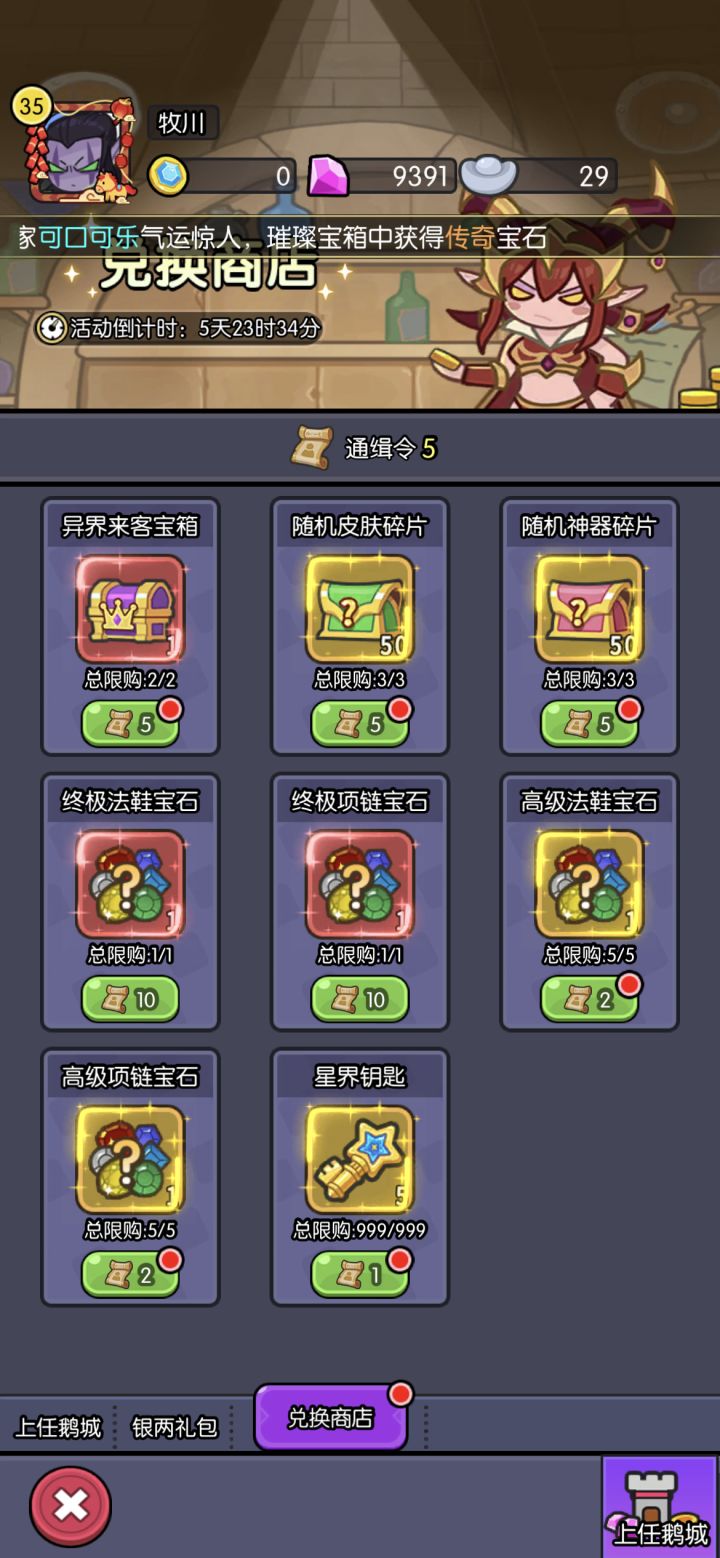Switch to the 上任鹅城 tab

pos(55,1427)
